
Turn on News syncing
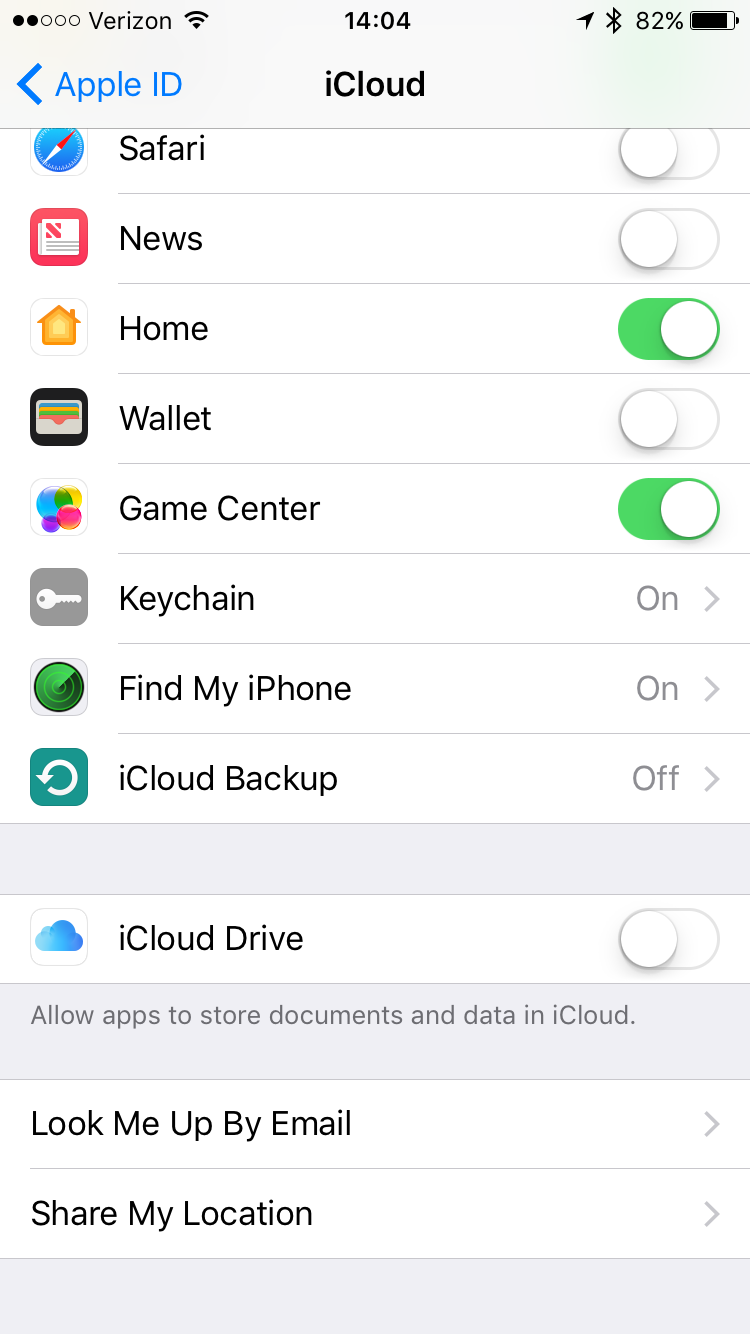coord(668,239)
